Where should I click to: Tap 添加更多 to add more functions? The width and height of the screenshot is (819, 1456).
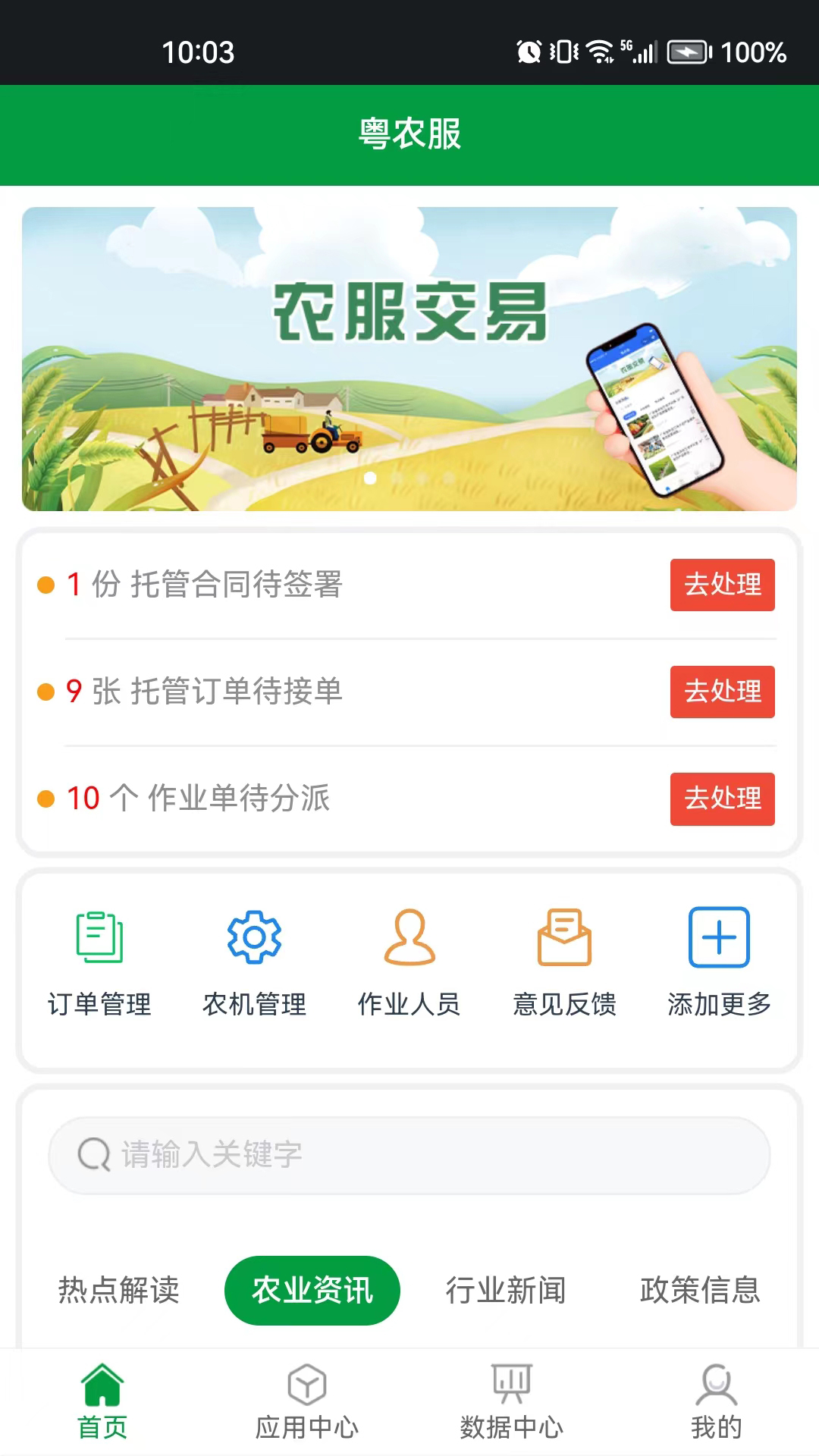pyautogui.click(x=717, y=961)
